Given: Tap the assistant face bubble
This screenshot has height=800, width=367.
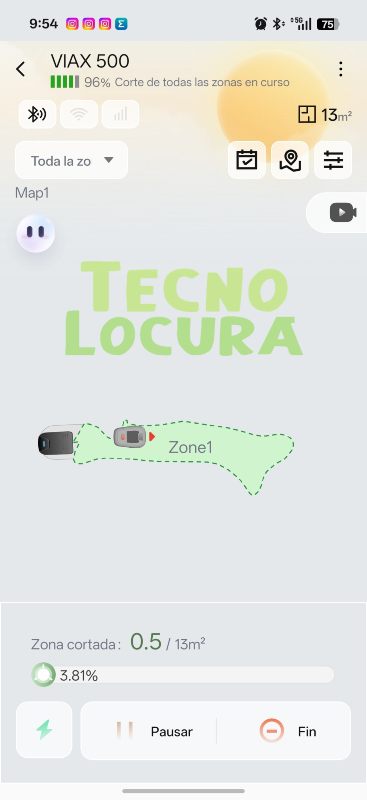Looking at the screenshot, I should [x=36, y=233].
